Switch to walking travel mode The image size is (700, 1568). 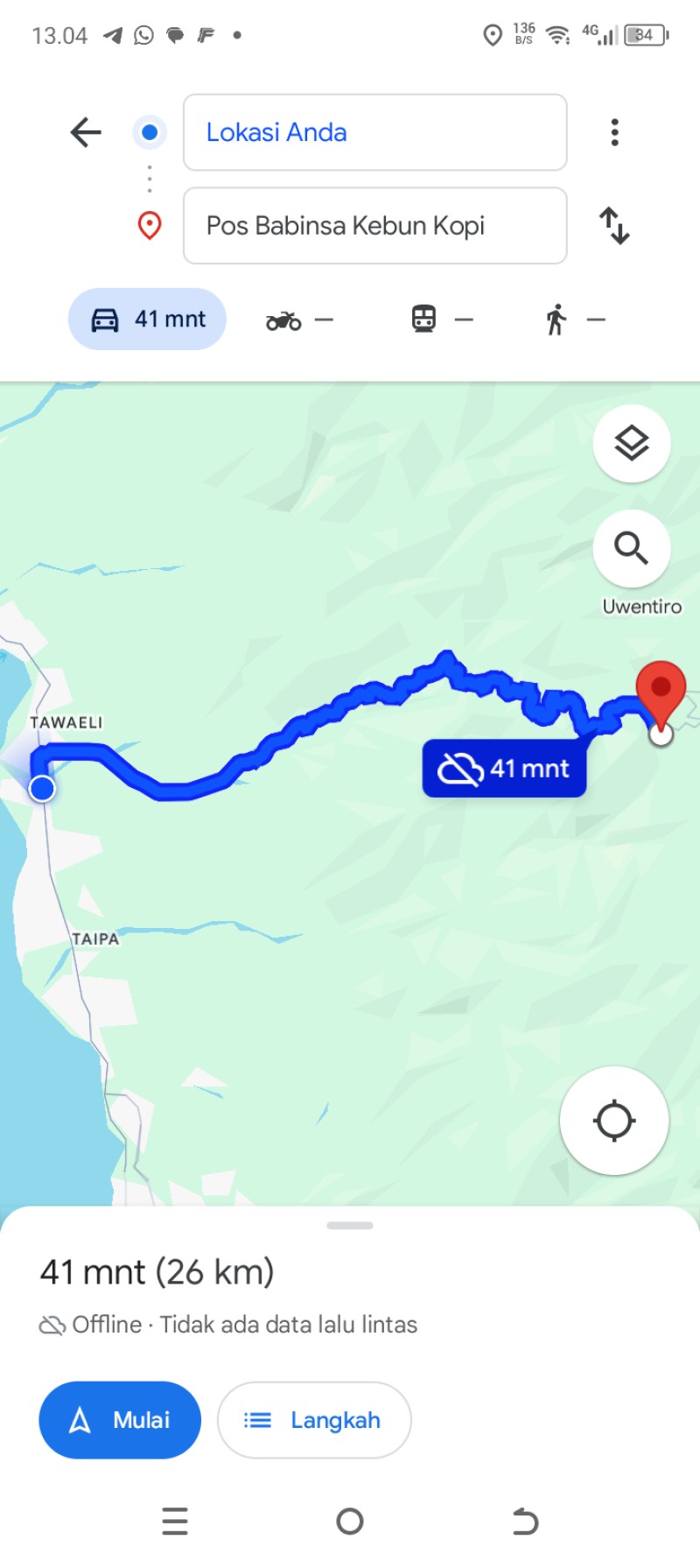574,320
